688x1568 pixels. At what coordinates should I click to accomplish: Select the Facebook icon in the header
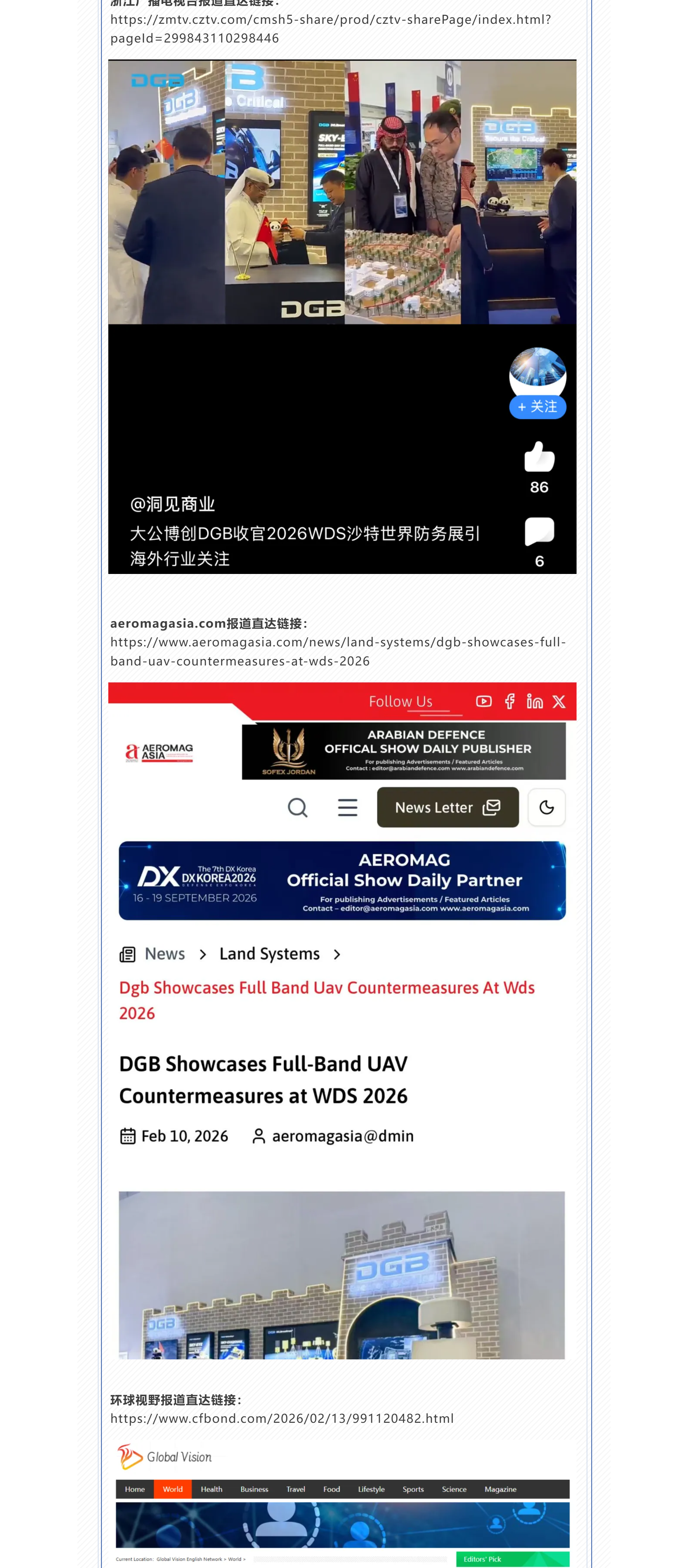[x=510, y=701]
